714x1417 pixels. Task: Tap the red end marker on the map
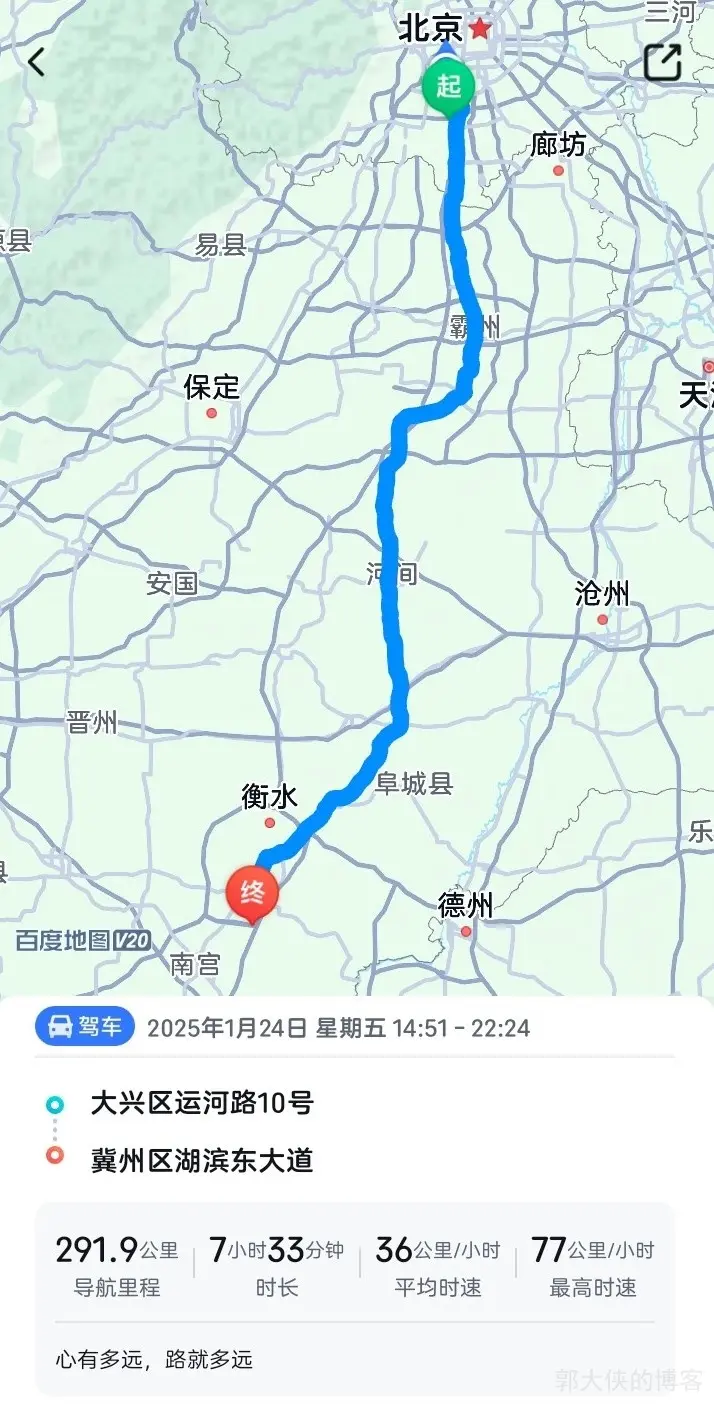(x=252, y=889)
